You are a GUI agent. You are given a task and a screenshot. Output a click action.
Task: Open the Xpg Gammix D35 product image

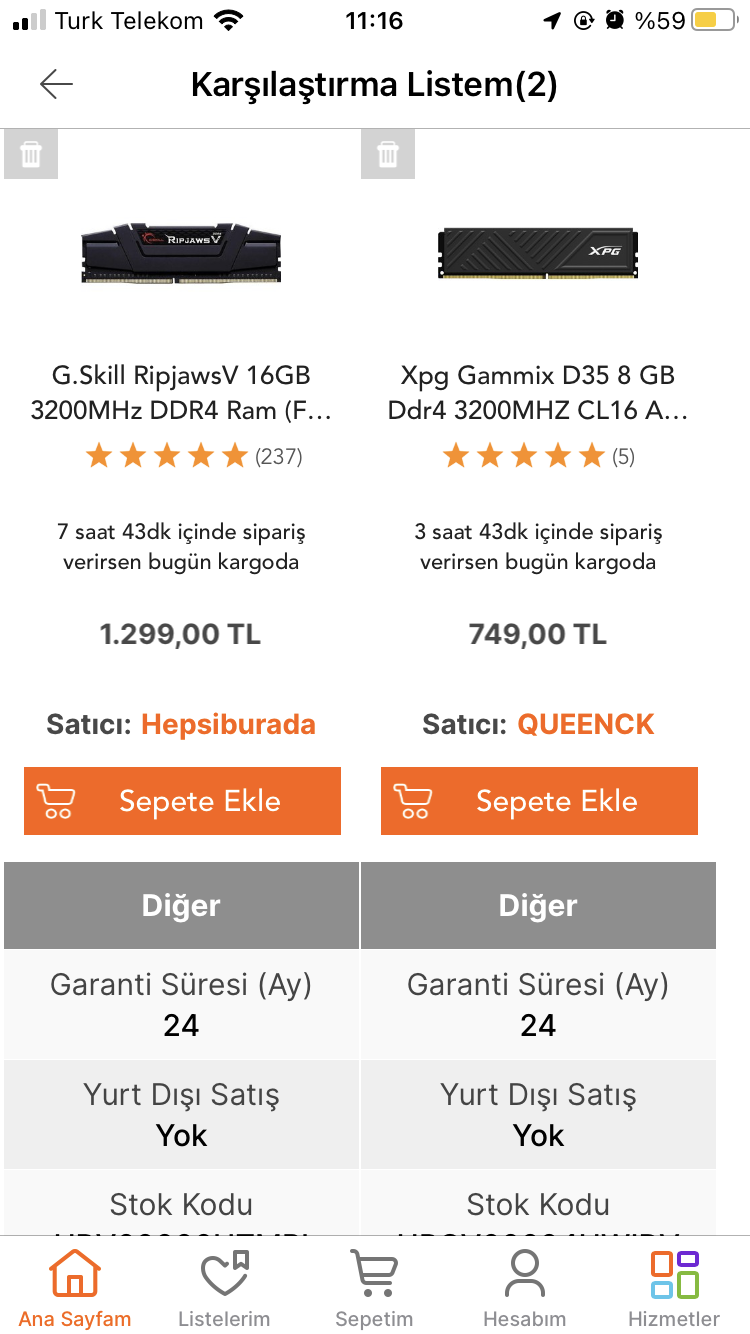click(x=538, y=253)
